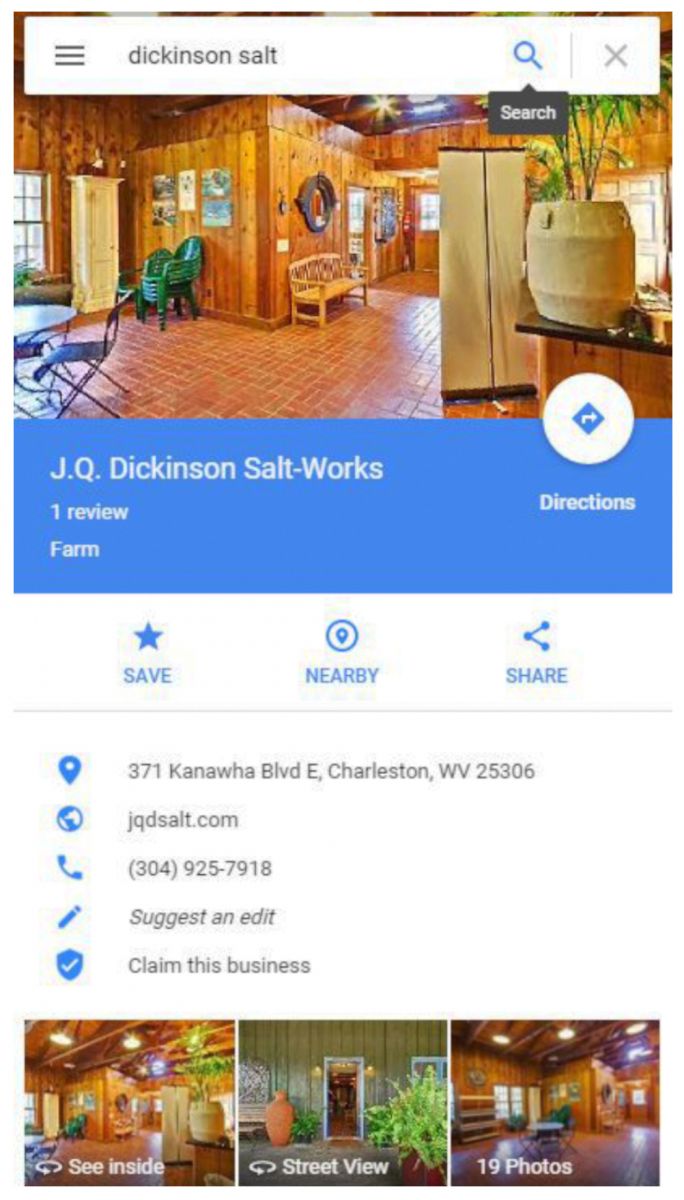Clear the search with the X
The image size is (684, 1200).
(615, 56)
